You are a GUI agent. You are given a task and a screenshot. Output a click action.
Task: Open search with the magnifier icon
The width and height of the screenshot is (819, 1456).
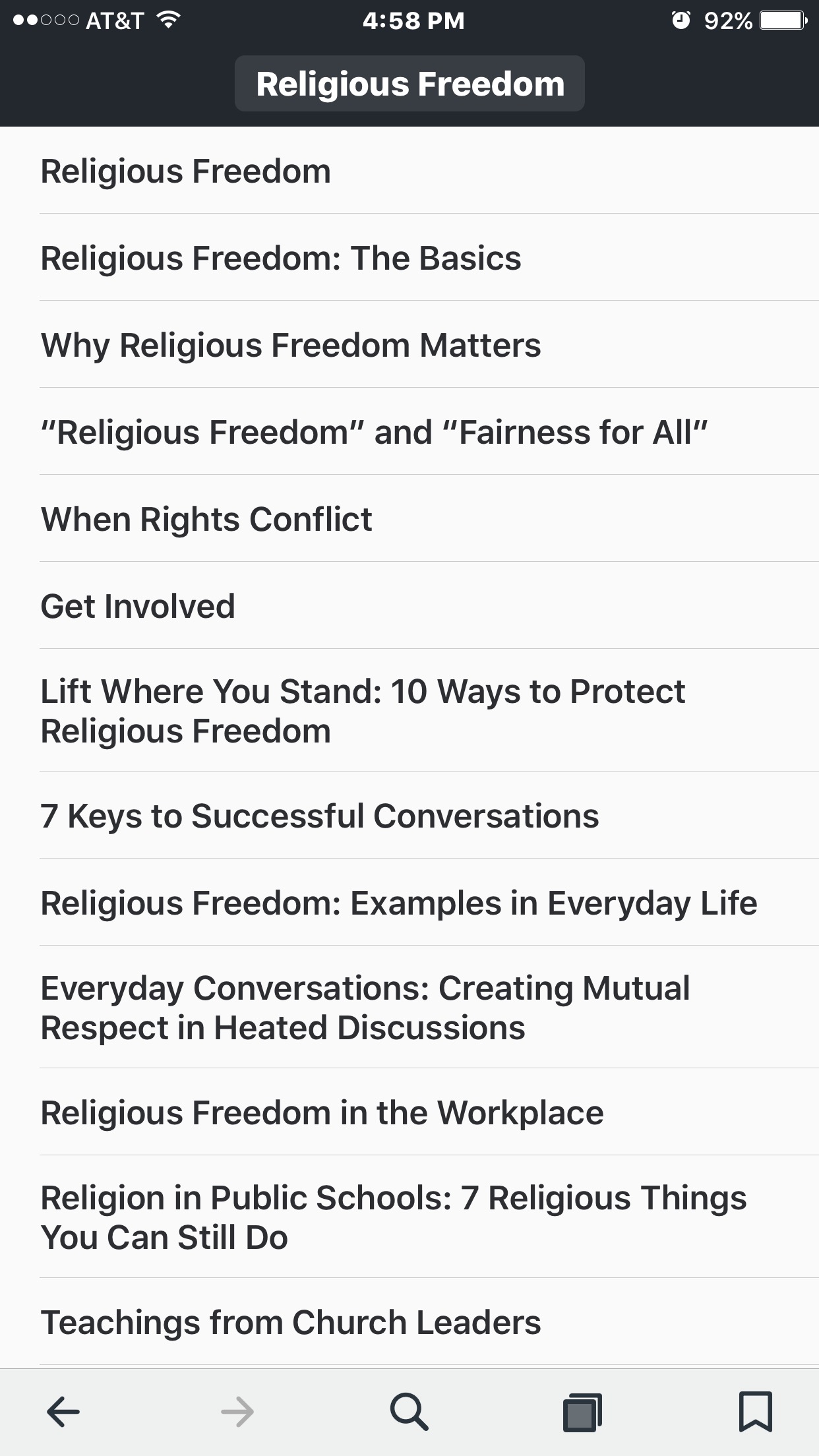coord(409,1412)
